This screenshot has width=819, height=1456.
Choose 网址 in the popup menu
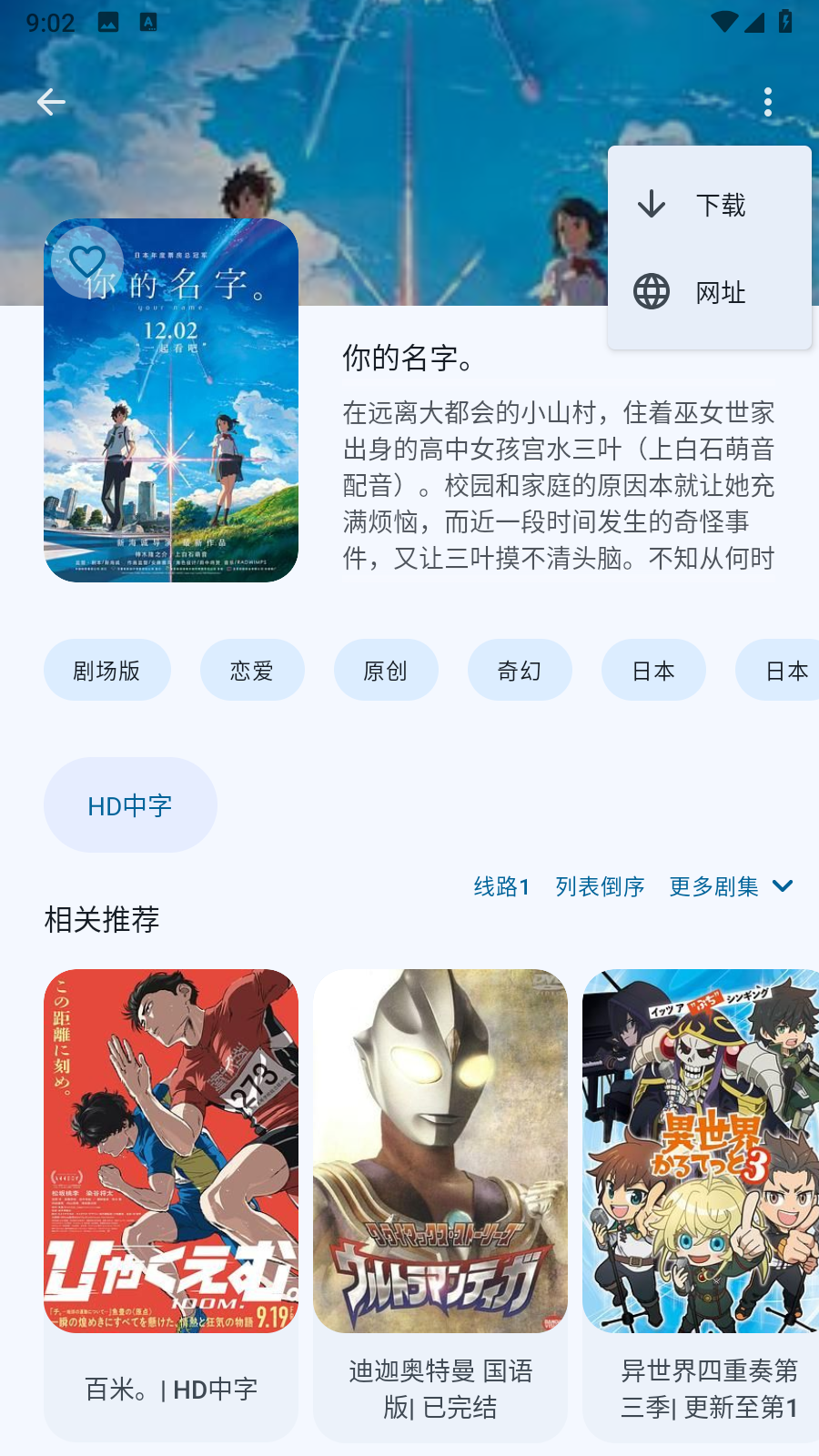click(x=710, y=292)
